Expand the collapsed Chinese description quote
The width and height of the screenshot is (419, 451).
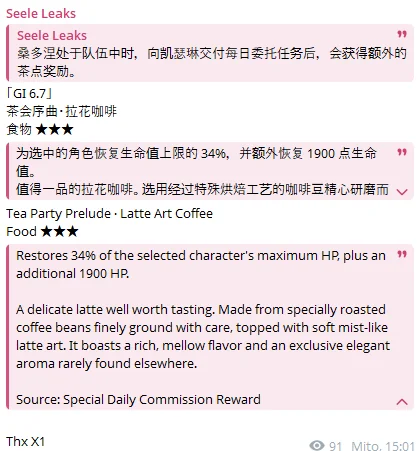pyautogui.click(x=402, y=192)
